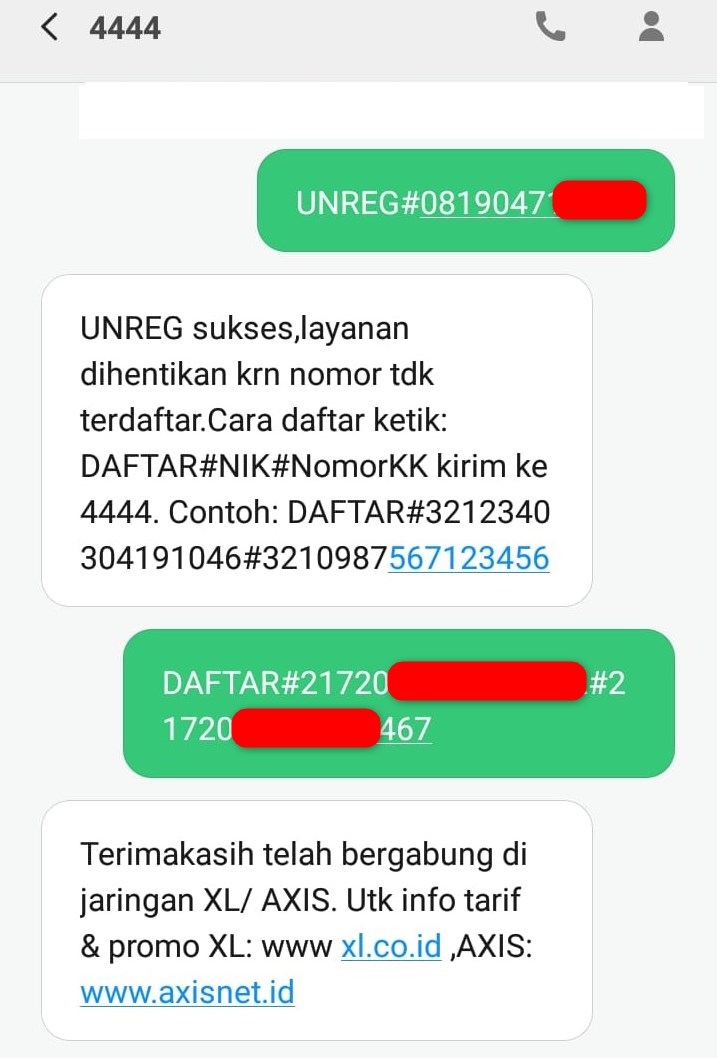Image resolution: width=717 pixels, height=1058 pixels.
Task: Open the xl.co.id link
Action: click(x=391, y=946)
